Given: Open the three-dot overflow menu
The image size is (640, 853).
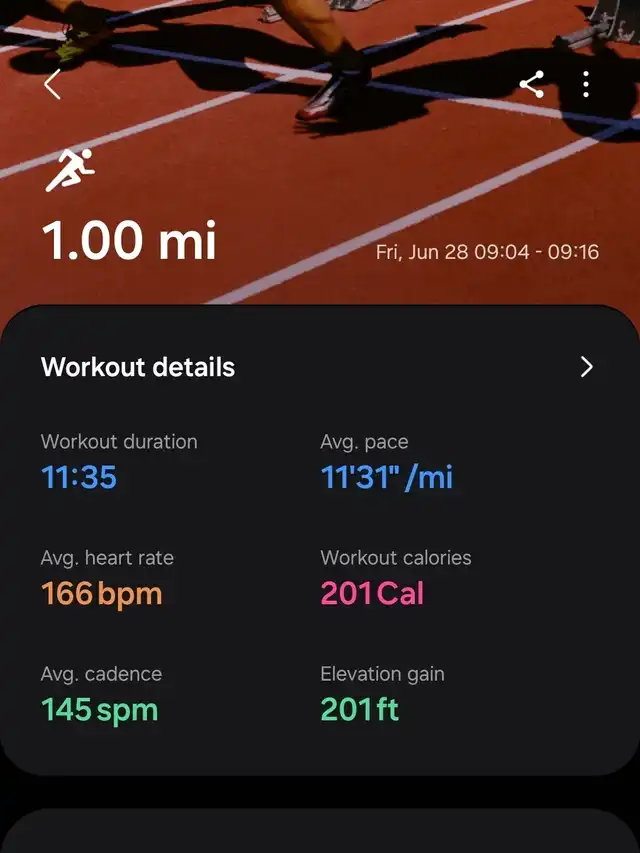Looking at the screenshot, I should 586,85.
